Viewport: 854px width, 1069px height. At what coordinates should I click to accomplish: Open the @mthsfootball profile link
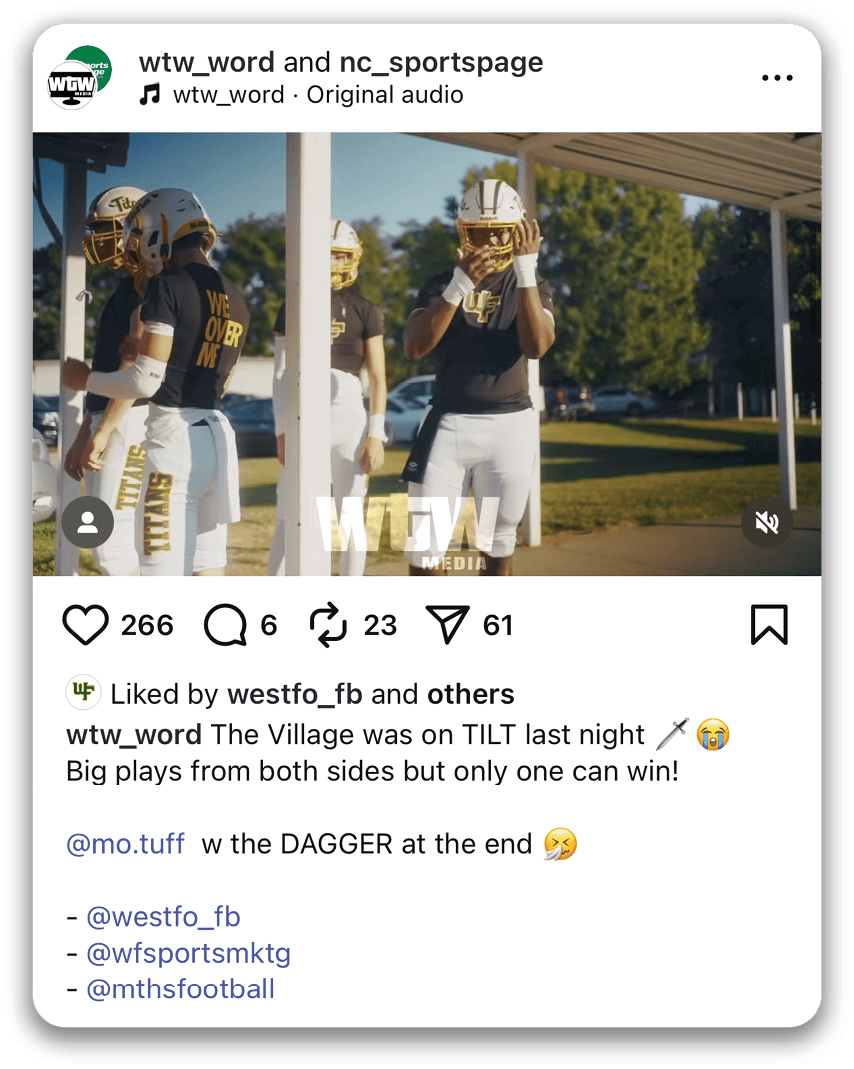pos(180,989)
